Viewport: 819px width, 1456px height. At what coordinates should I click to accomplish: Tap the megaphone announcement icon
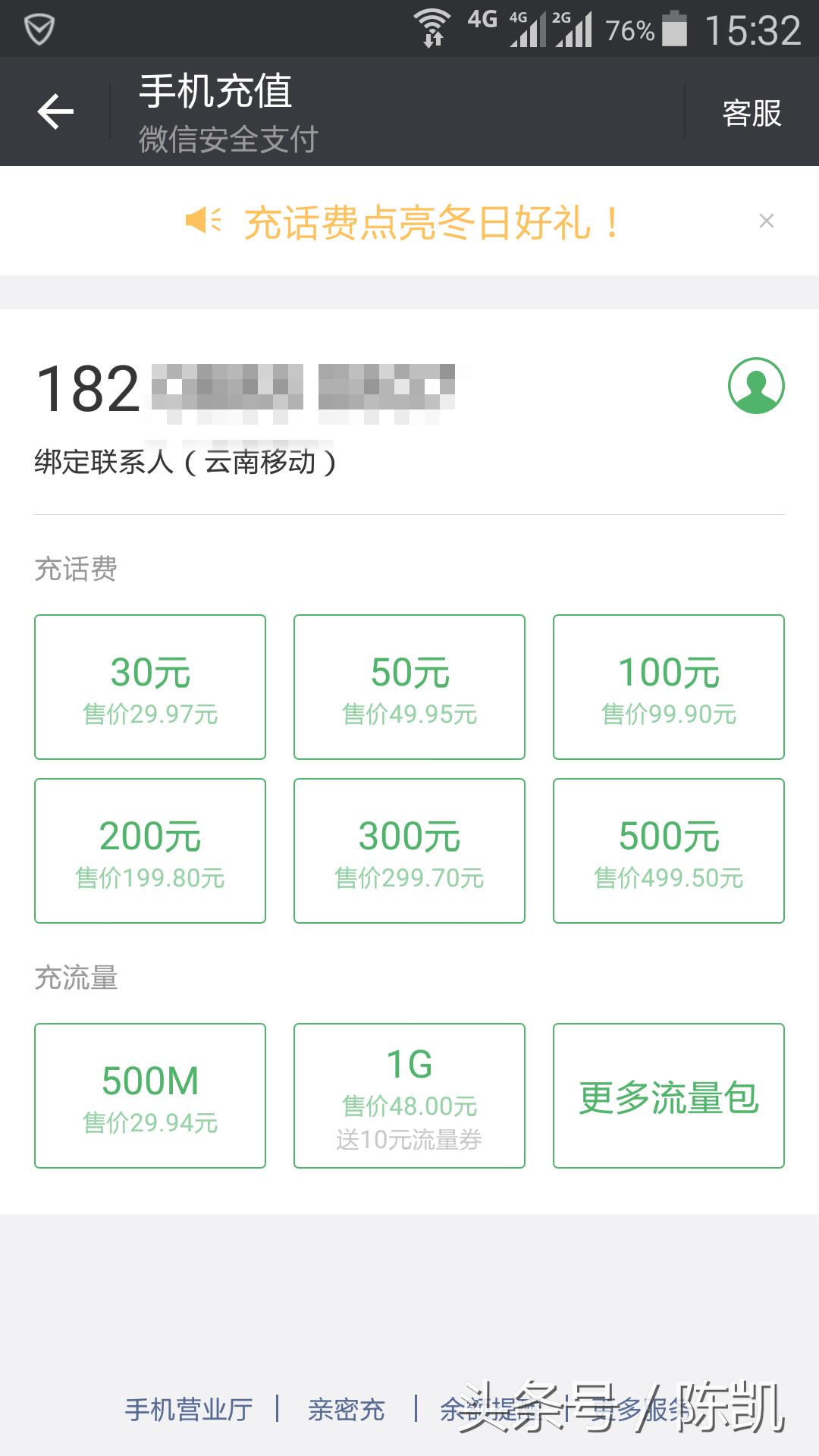203,221
